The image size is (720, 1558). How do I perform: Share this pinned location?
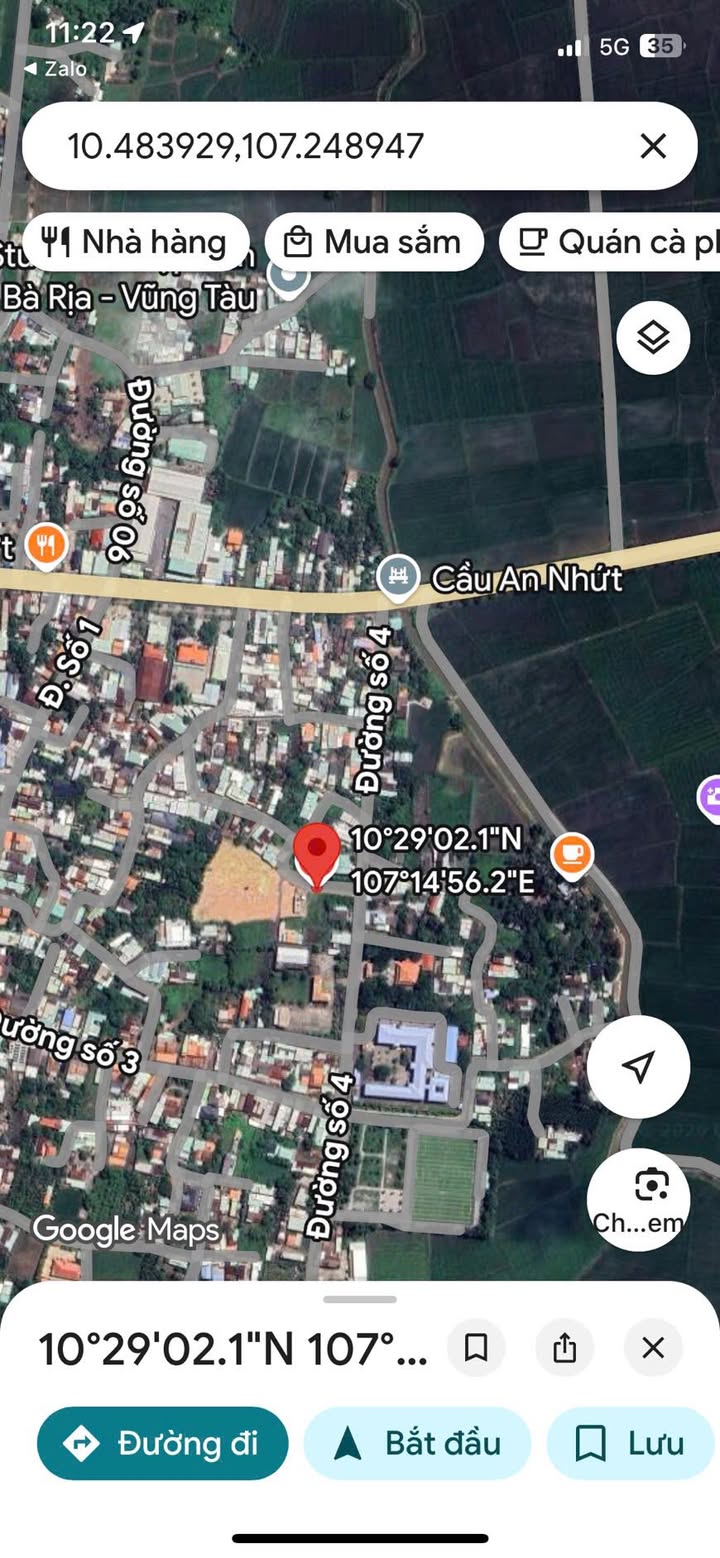coord(564,1348)
